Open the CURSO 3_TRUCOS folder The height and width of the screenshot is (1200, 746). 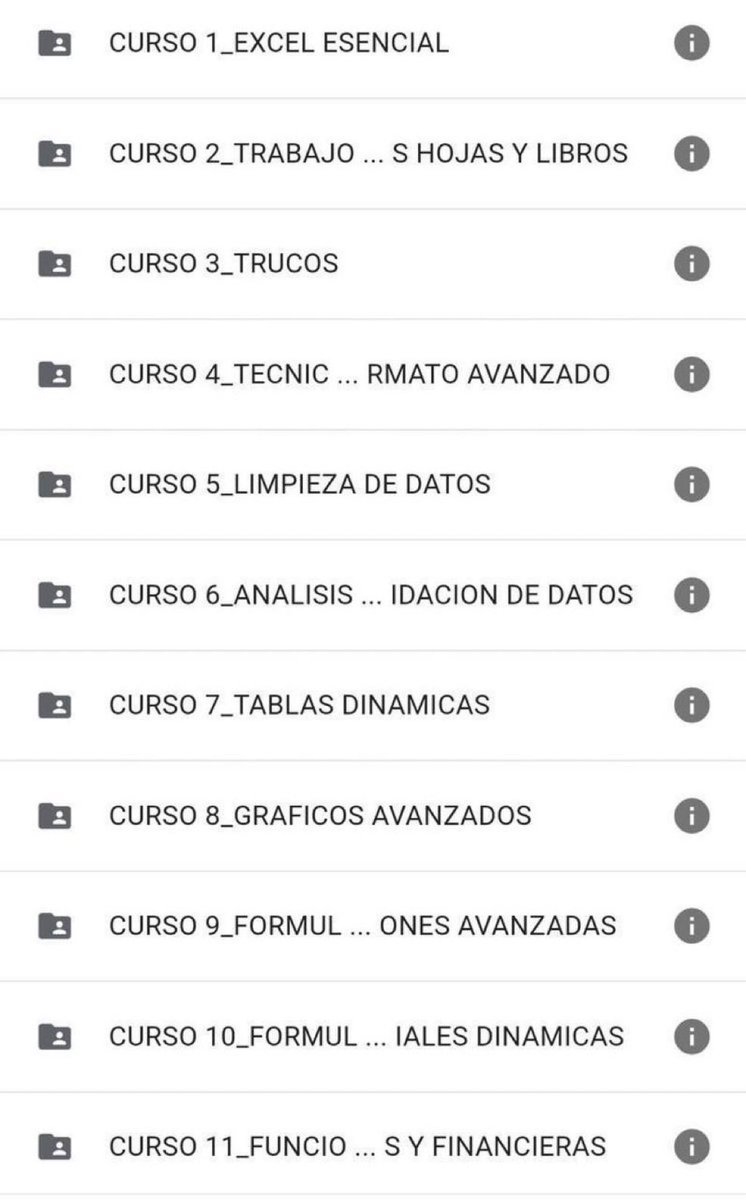point(373,264)
